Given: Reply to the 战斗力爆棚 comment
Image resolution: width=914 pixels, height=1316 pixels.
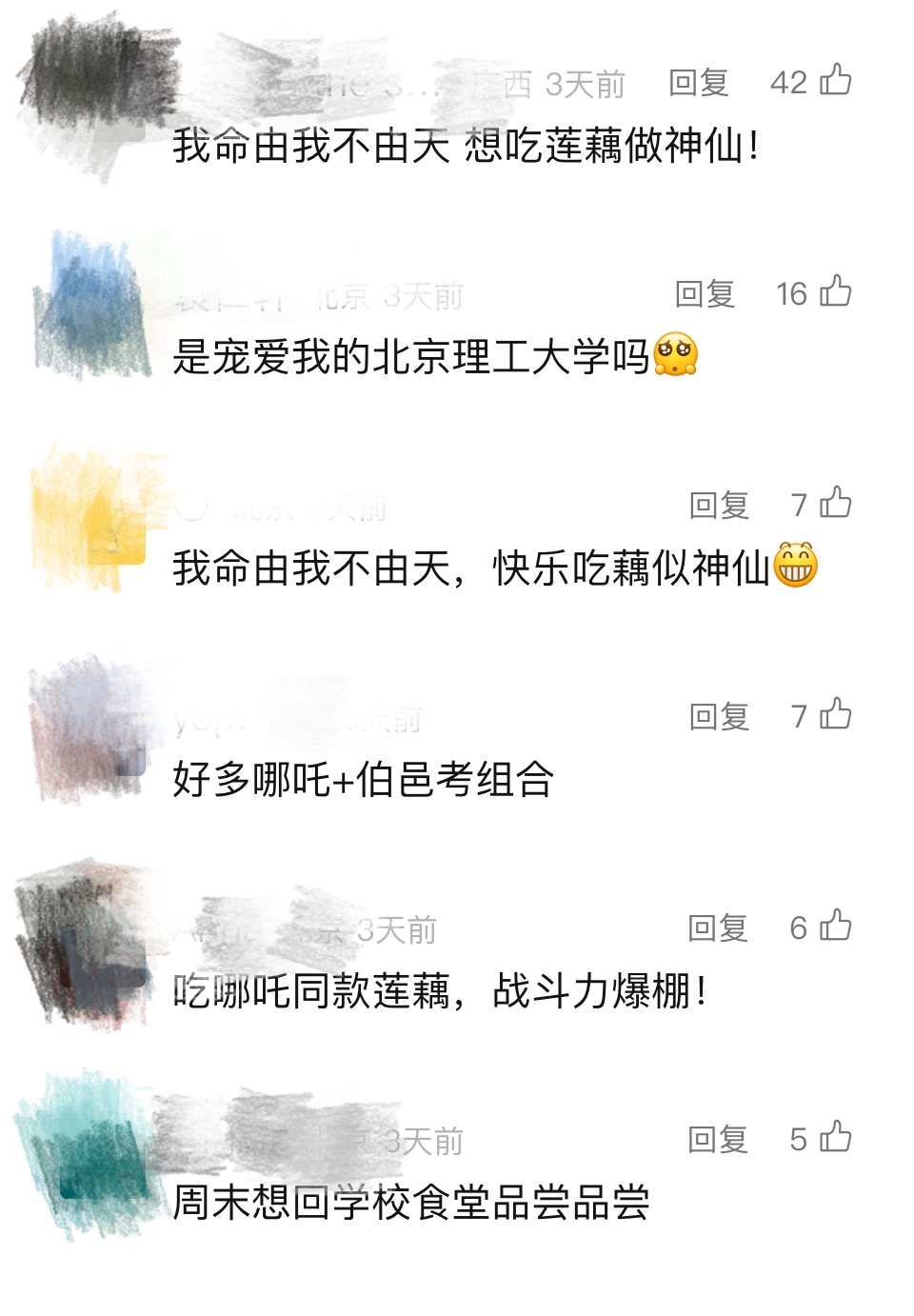Looking at the screenshot, I should [718, 928].
